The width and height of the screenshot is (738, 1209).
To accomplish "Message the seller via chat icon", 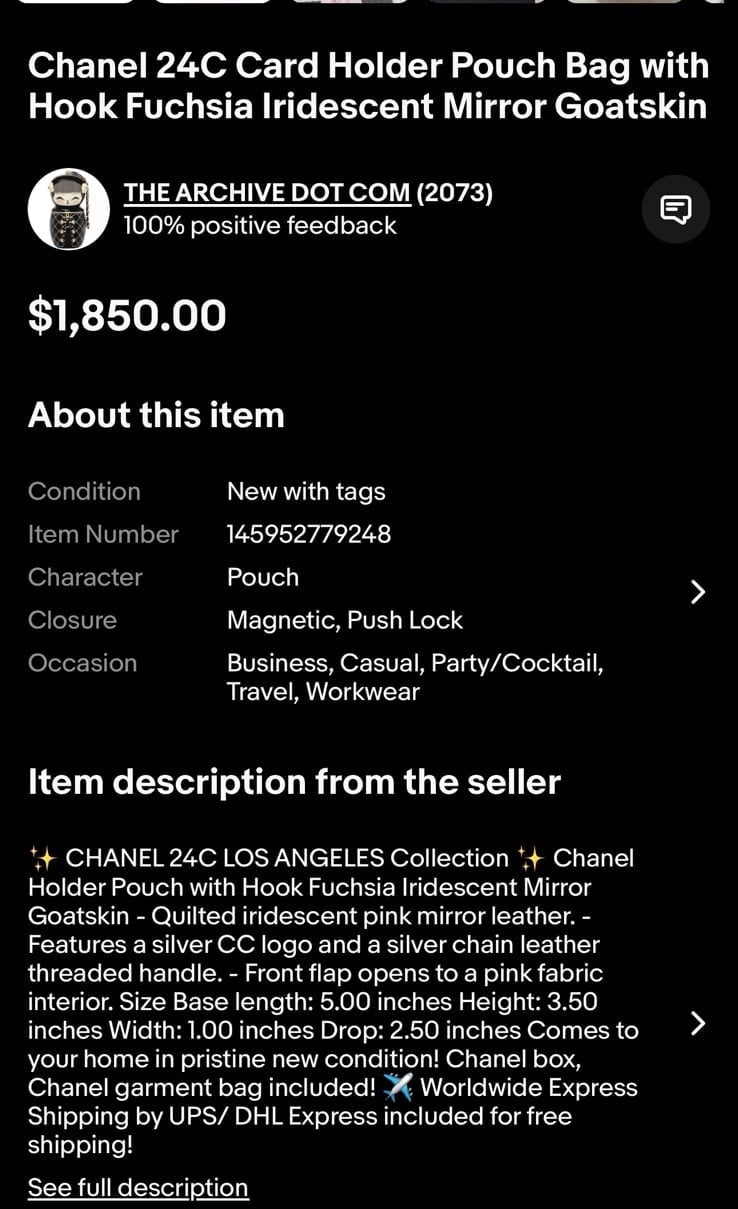I will pos(676,209).
